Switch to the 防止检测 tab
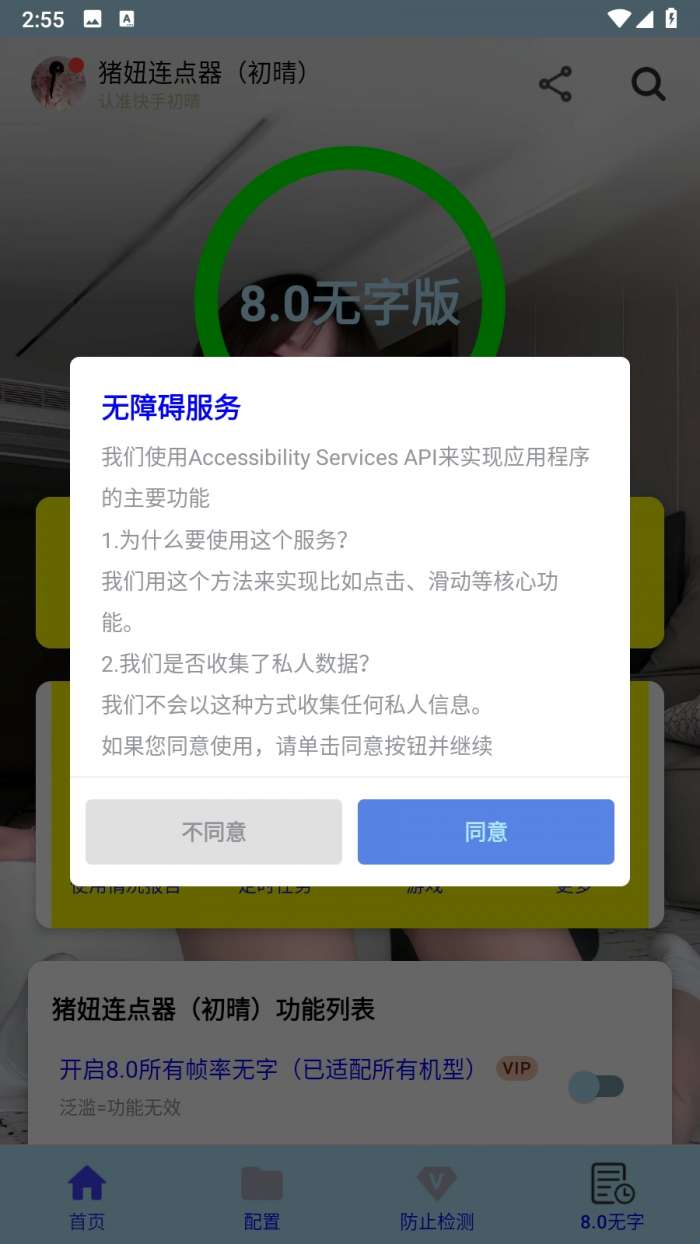Viewport: 700px width, 1244px height. pyautogui.click(x=437, y=1197)
